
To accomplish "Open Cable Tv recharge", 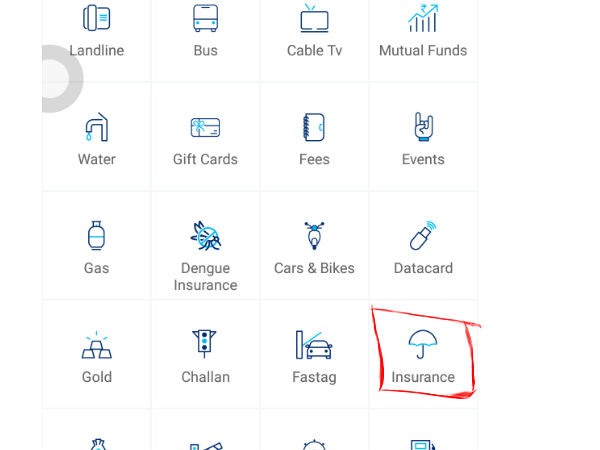I will click(x=314, y=33).
